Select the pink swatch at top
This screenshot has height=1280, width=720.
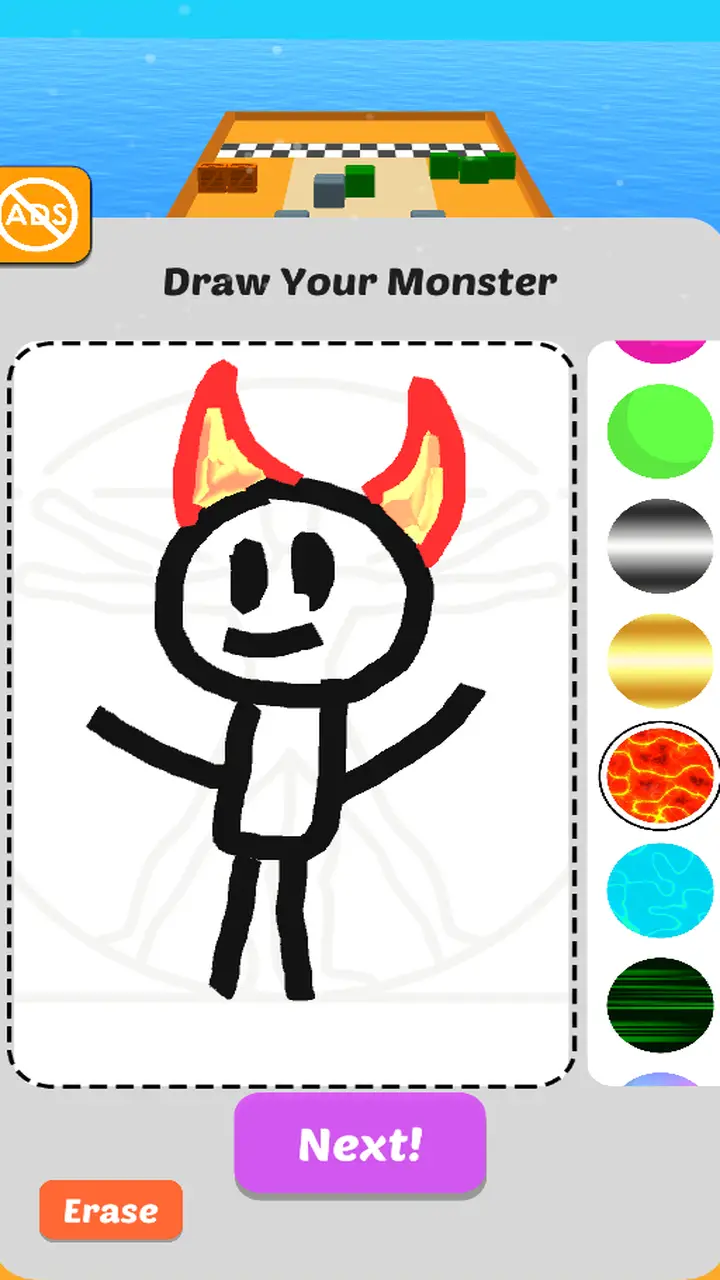click(x=658, y=351)
